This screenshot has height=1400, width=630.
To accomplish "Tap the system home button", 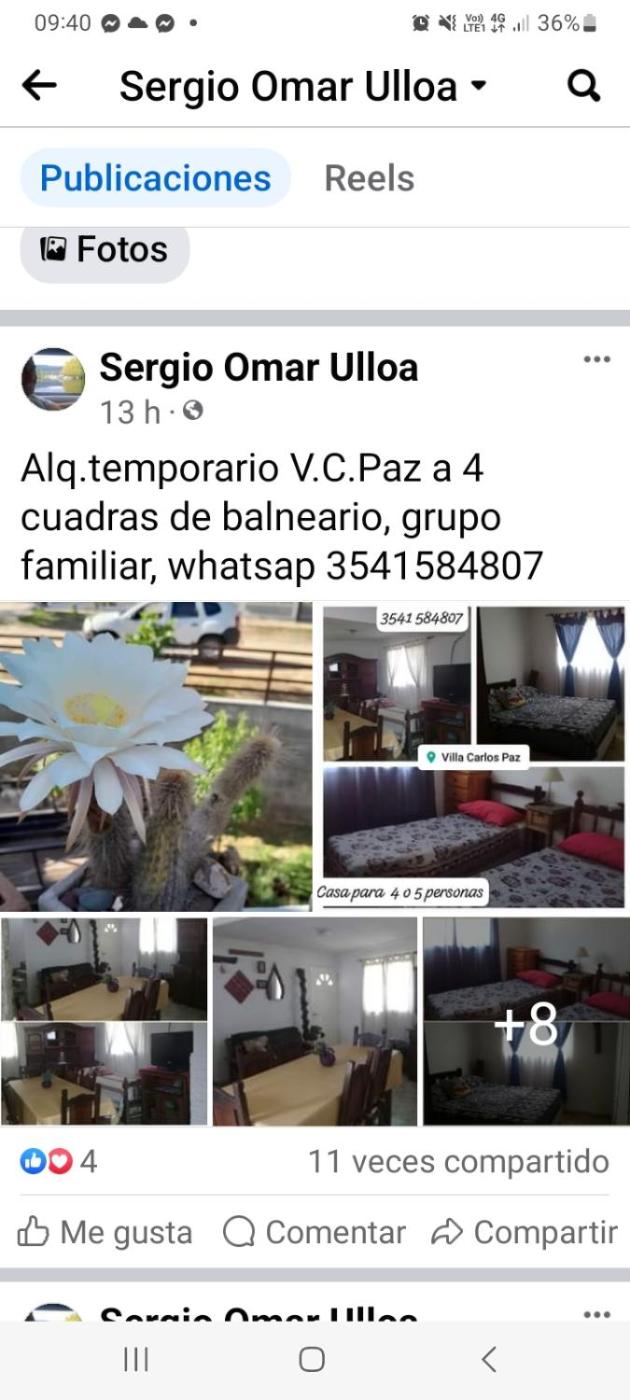I will (x=312, y=1359).
